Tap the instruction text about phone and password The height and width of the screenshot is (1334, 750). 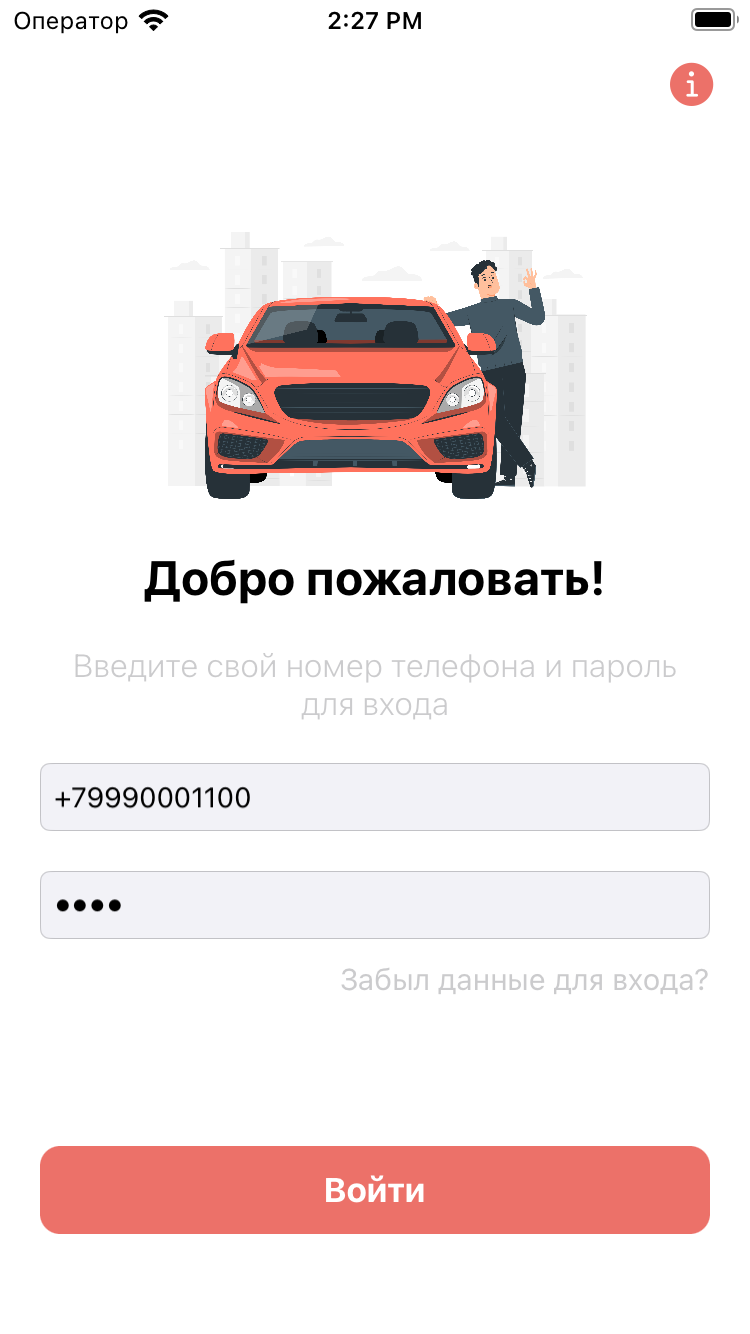[374, 685]
